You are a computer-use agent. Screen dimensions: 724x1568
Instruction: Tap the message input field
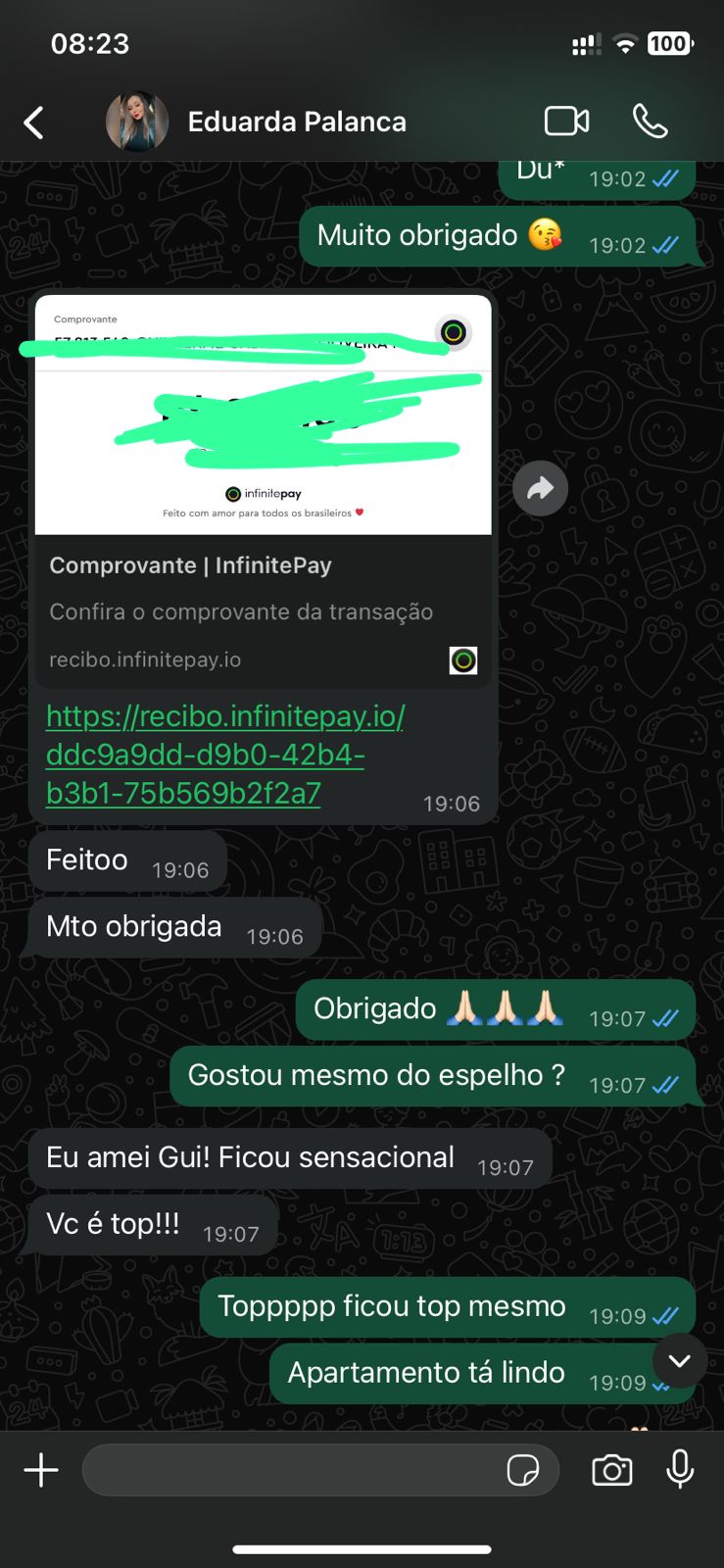(x=294, y=1470)
